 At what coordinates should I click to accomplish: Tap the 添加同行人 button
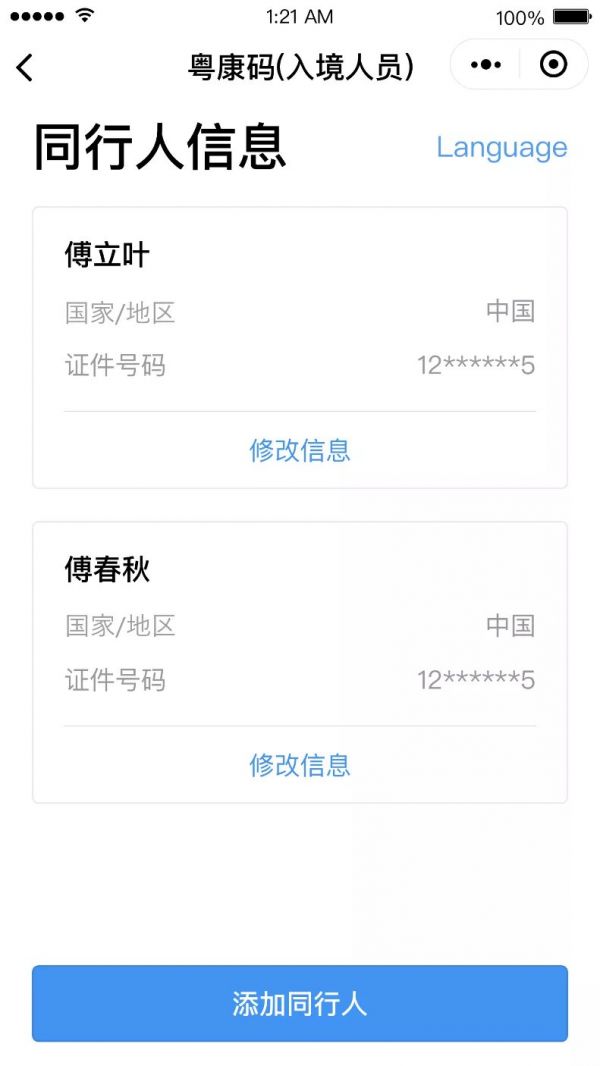[x=300, y=1003]
